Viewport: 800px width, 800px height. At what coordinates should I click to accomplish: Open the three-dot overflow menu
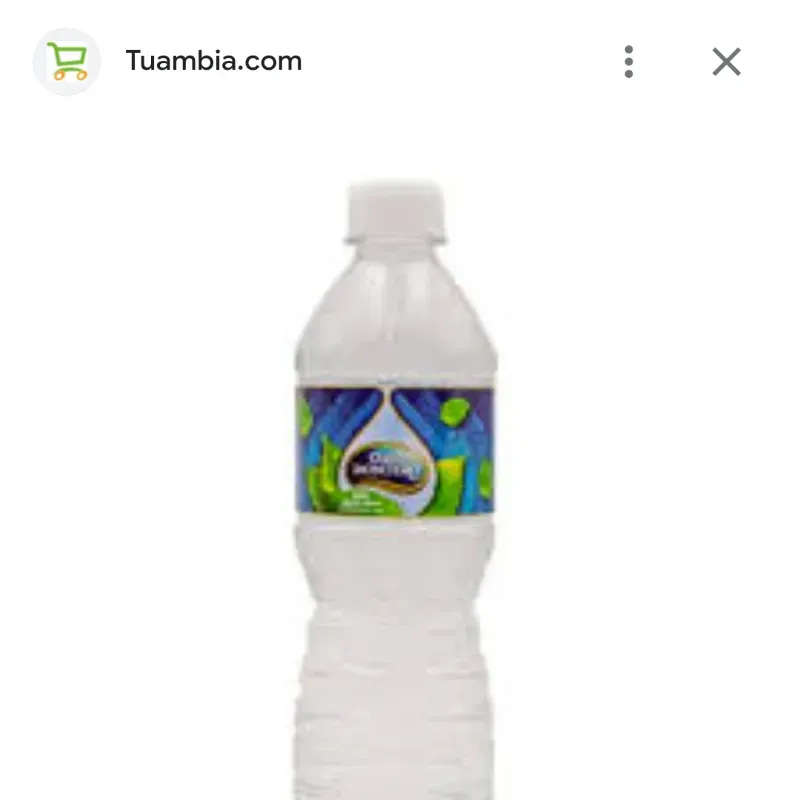coord(628,61)
